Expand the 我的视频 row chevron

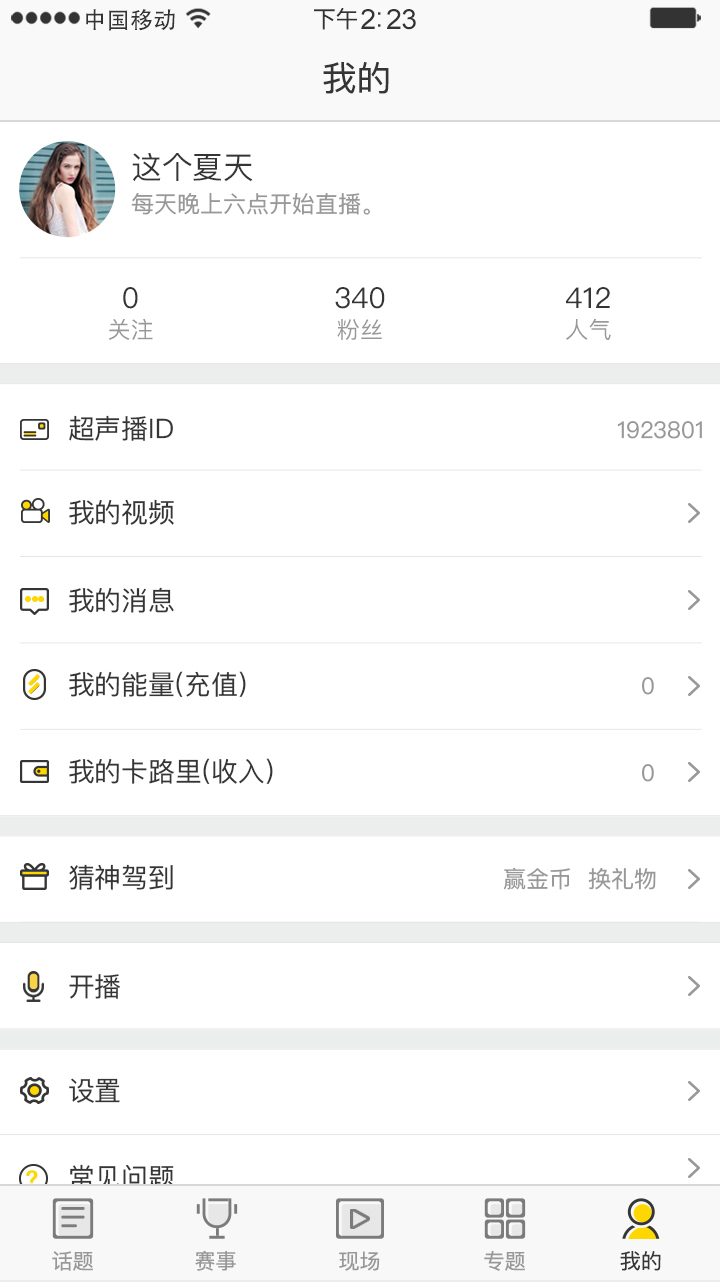pyautogui.click(x=693, y=513)
